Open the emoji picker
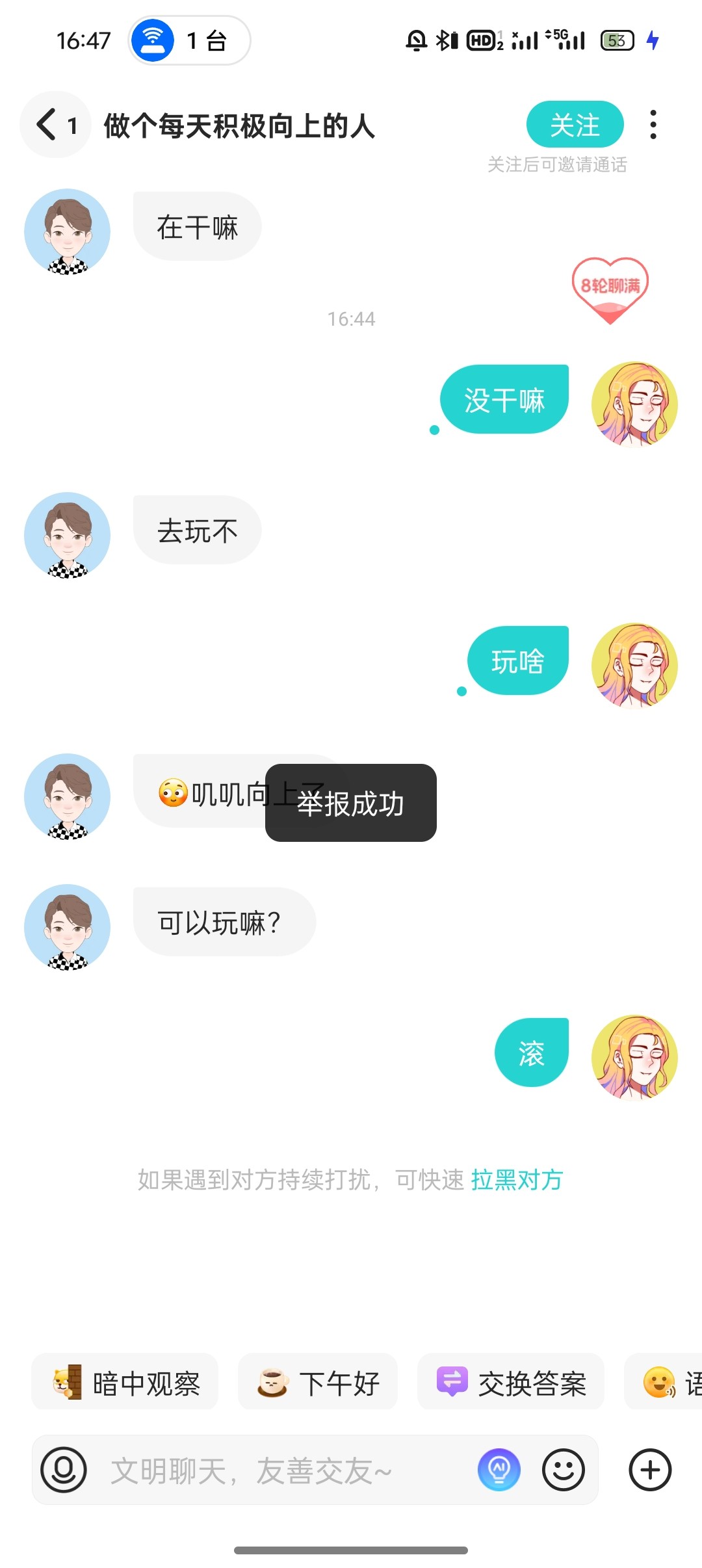 coord(564,1470)
